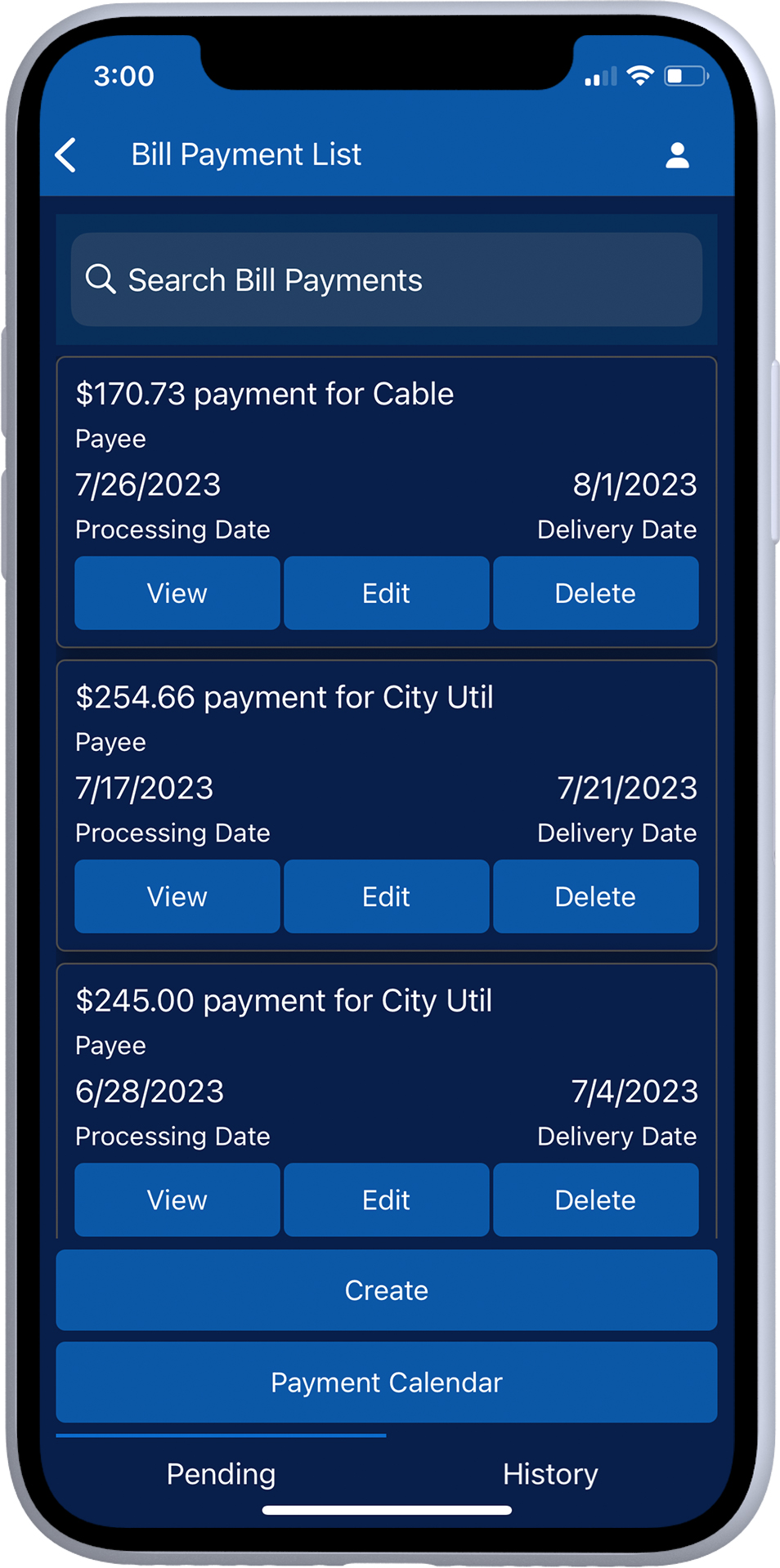Create a new bill payment
This screenshot has width=780, height=1568.
tap(387, 1290)
